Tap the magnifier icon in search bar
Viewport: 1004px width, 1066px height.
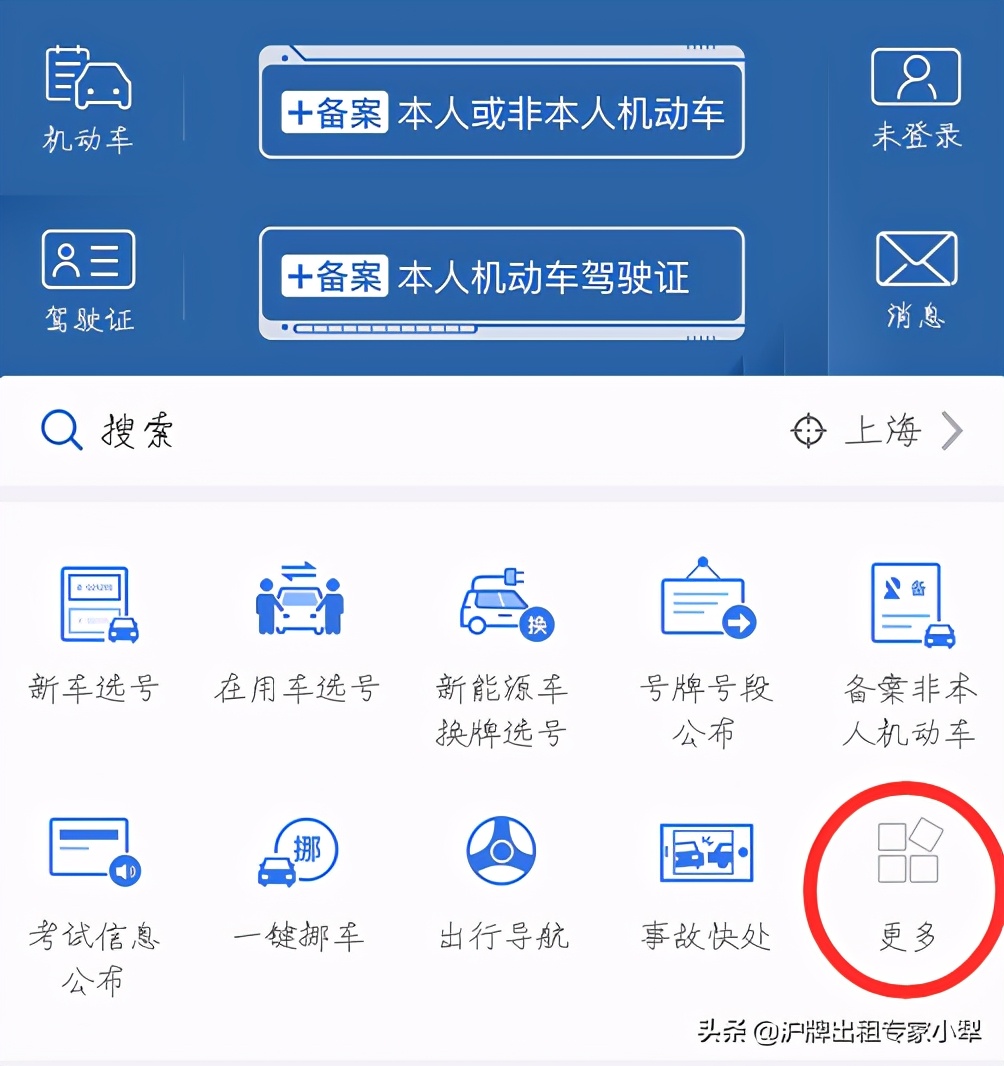coord(62,430)
